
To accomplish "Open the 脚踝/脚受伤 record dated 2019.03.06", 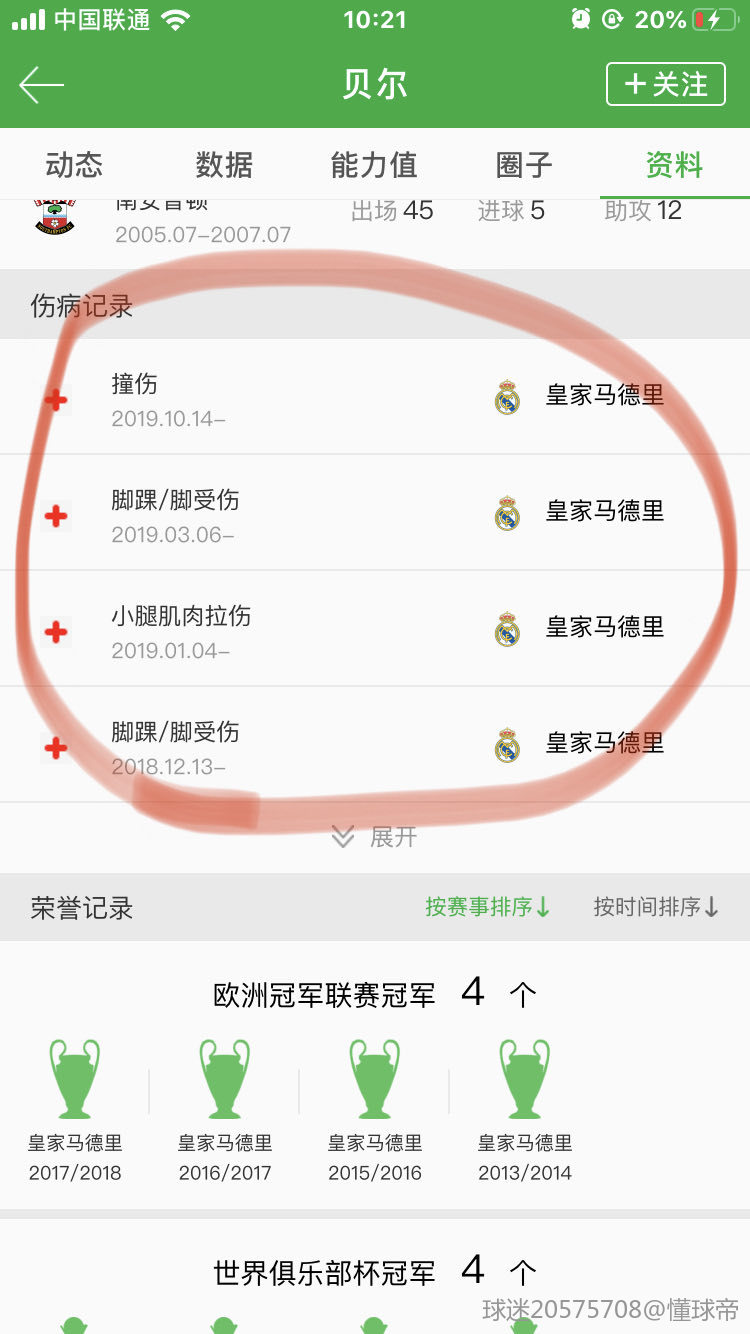I will (x=375, y=514).
